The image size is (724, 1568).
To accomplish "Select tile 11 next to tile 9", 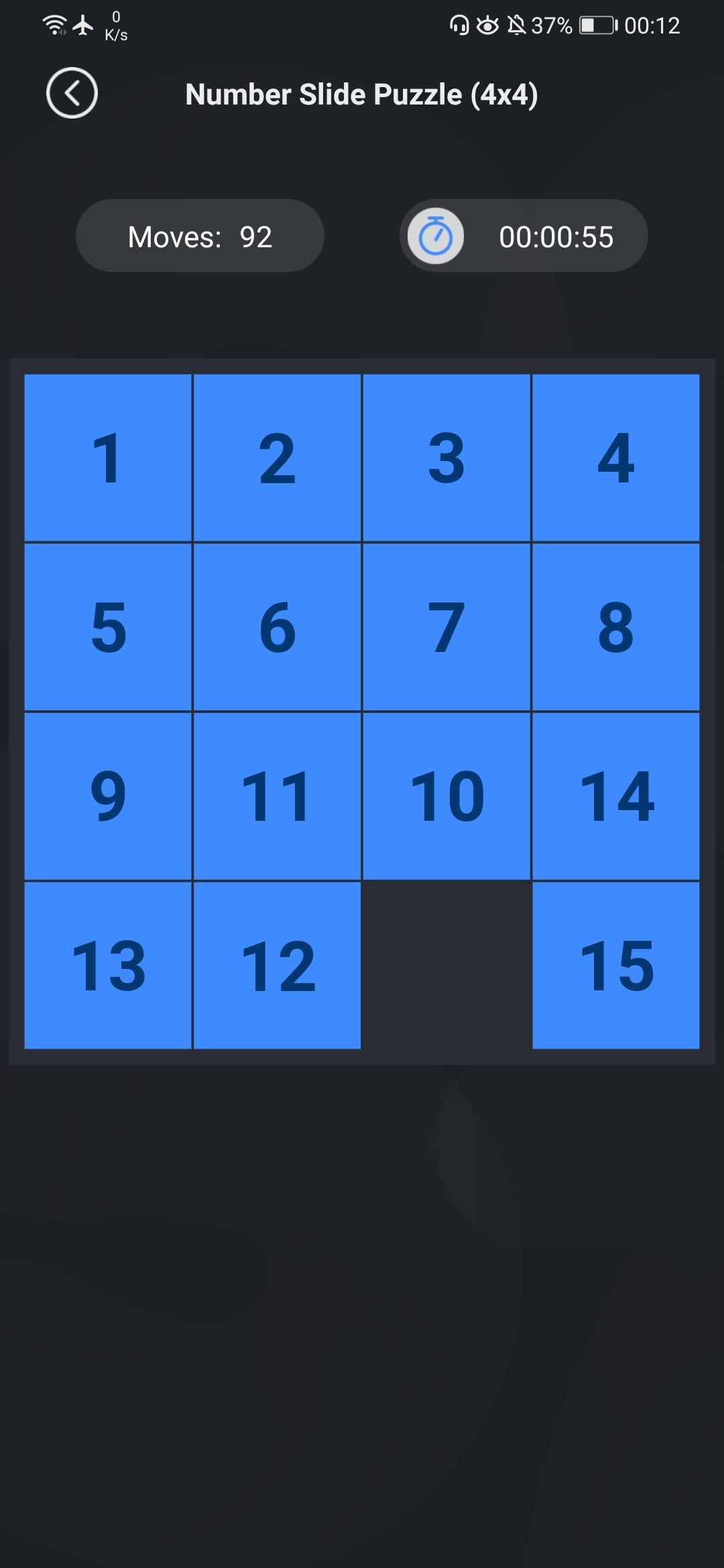I will click(x=277, y=794).
